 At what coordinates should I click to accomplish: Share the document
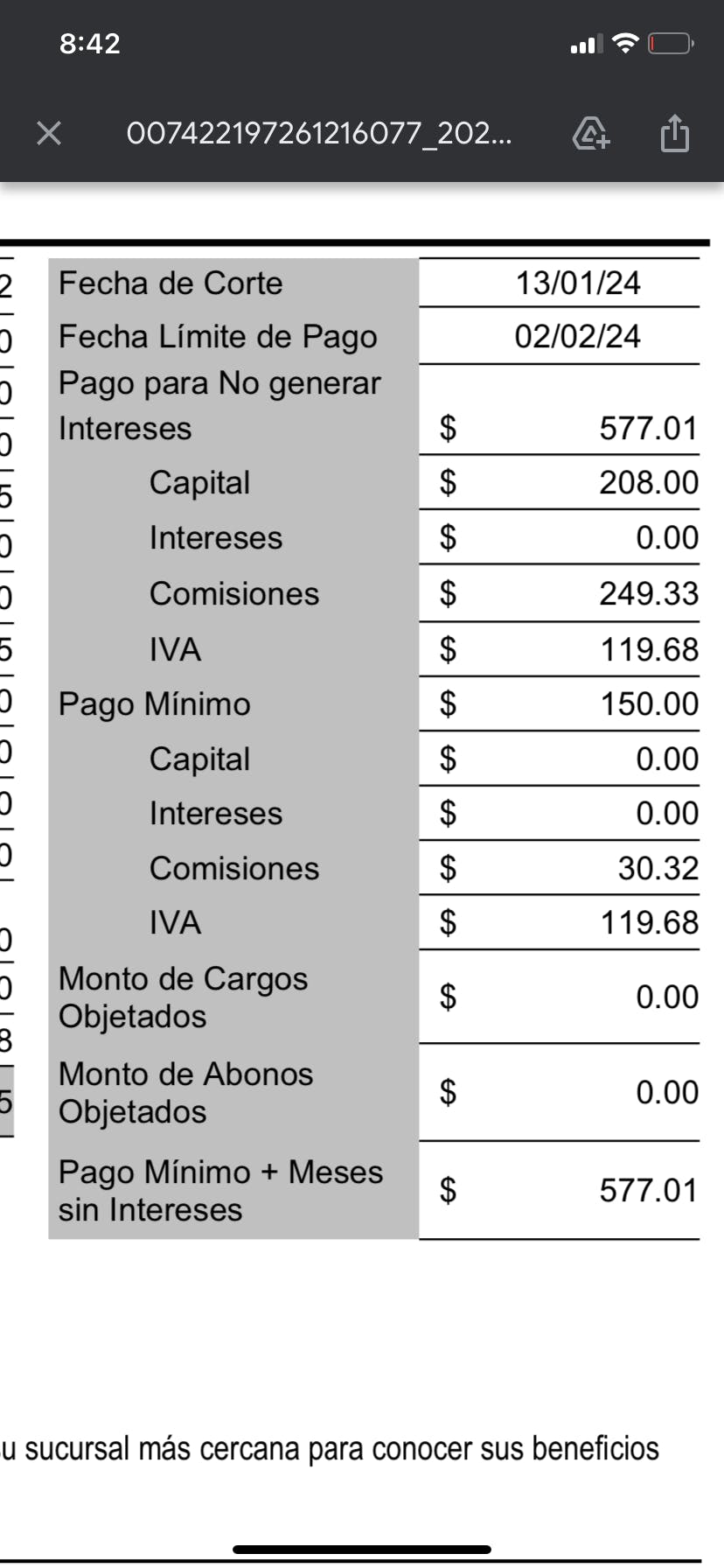pos(675,133)
